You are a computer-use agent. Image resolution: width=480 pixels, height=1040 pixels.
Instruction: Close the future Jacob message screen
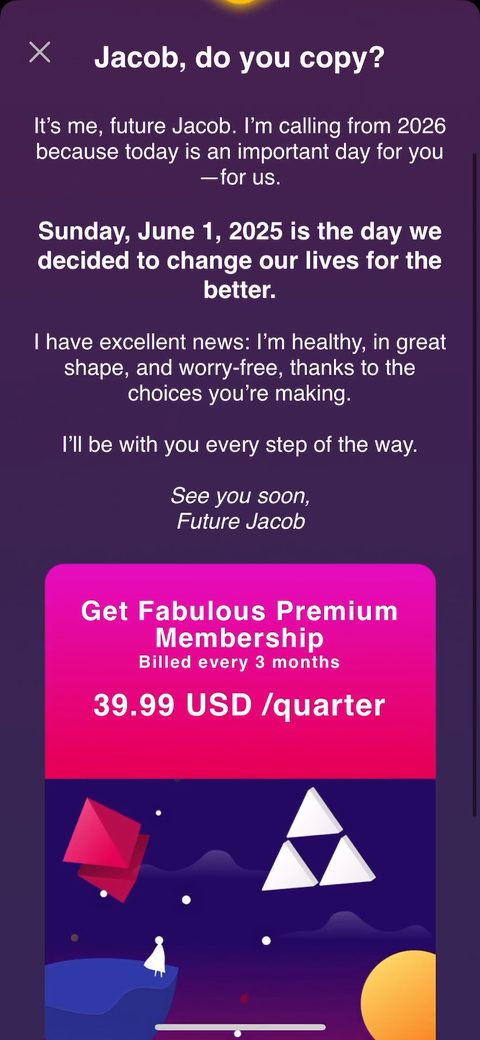pyautogui.click(x=40, y=52)
